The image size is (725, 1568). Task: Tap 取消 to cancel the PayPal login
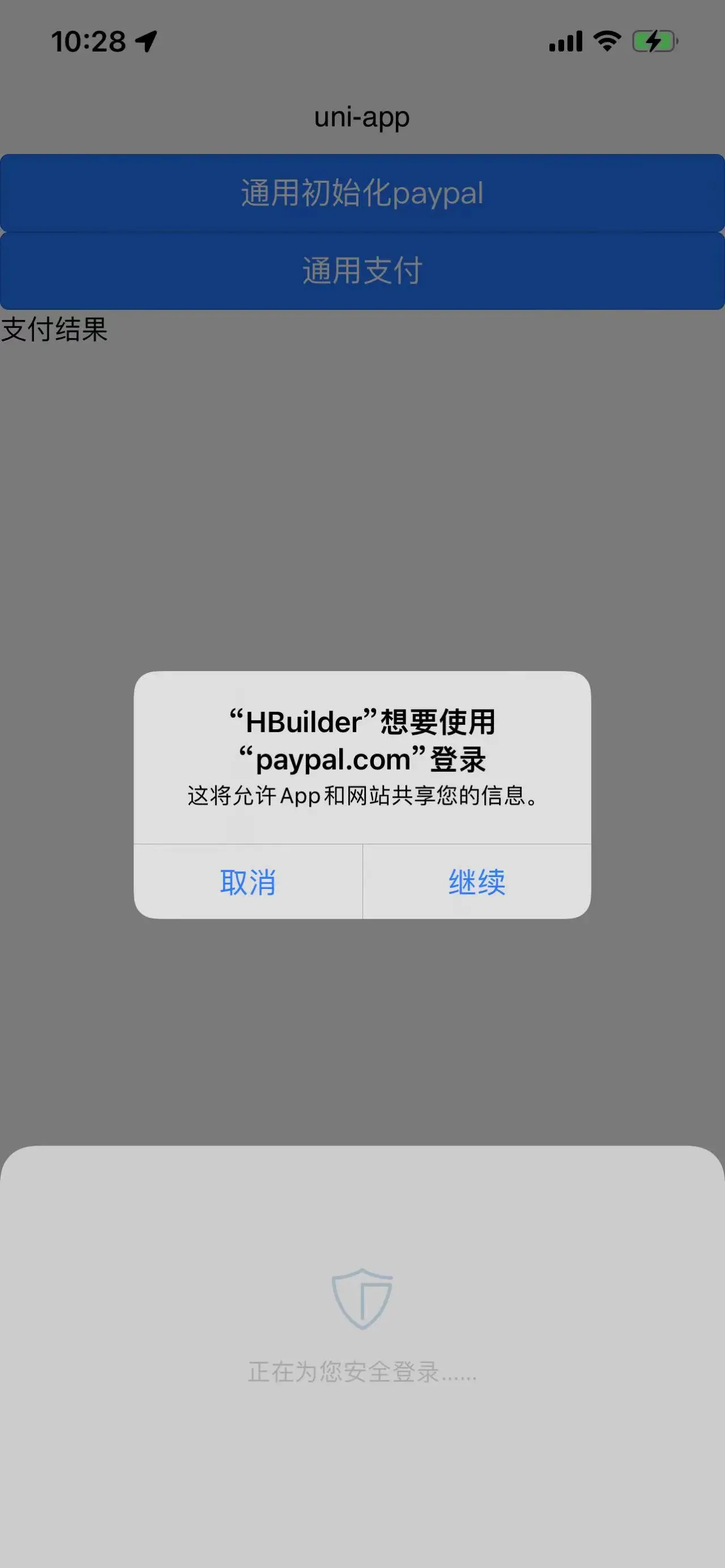[248, 881]
